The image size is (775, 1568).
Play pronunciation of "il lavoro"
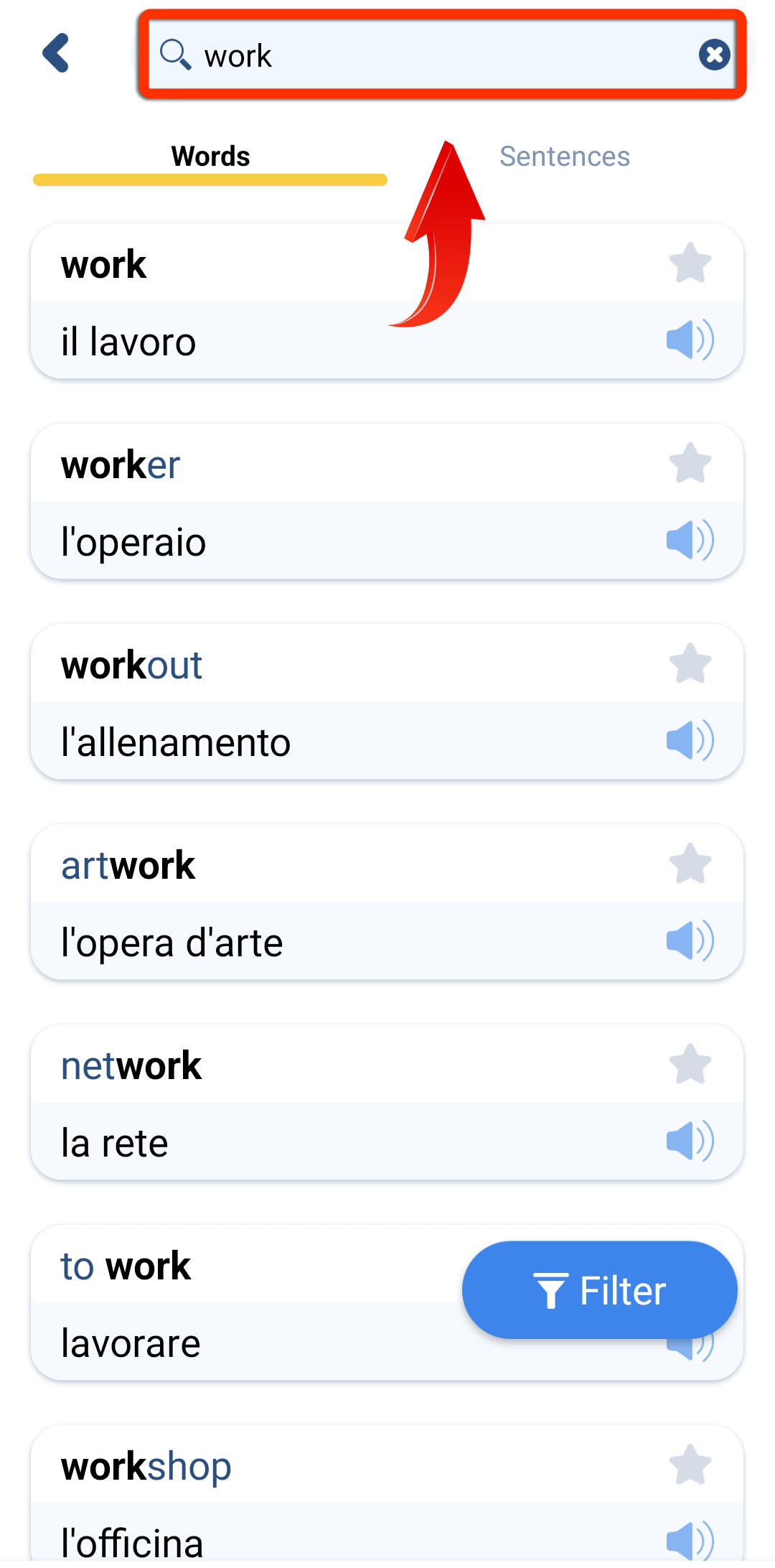coord(690,340)
